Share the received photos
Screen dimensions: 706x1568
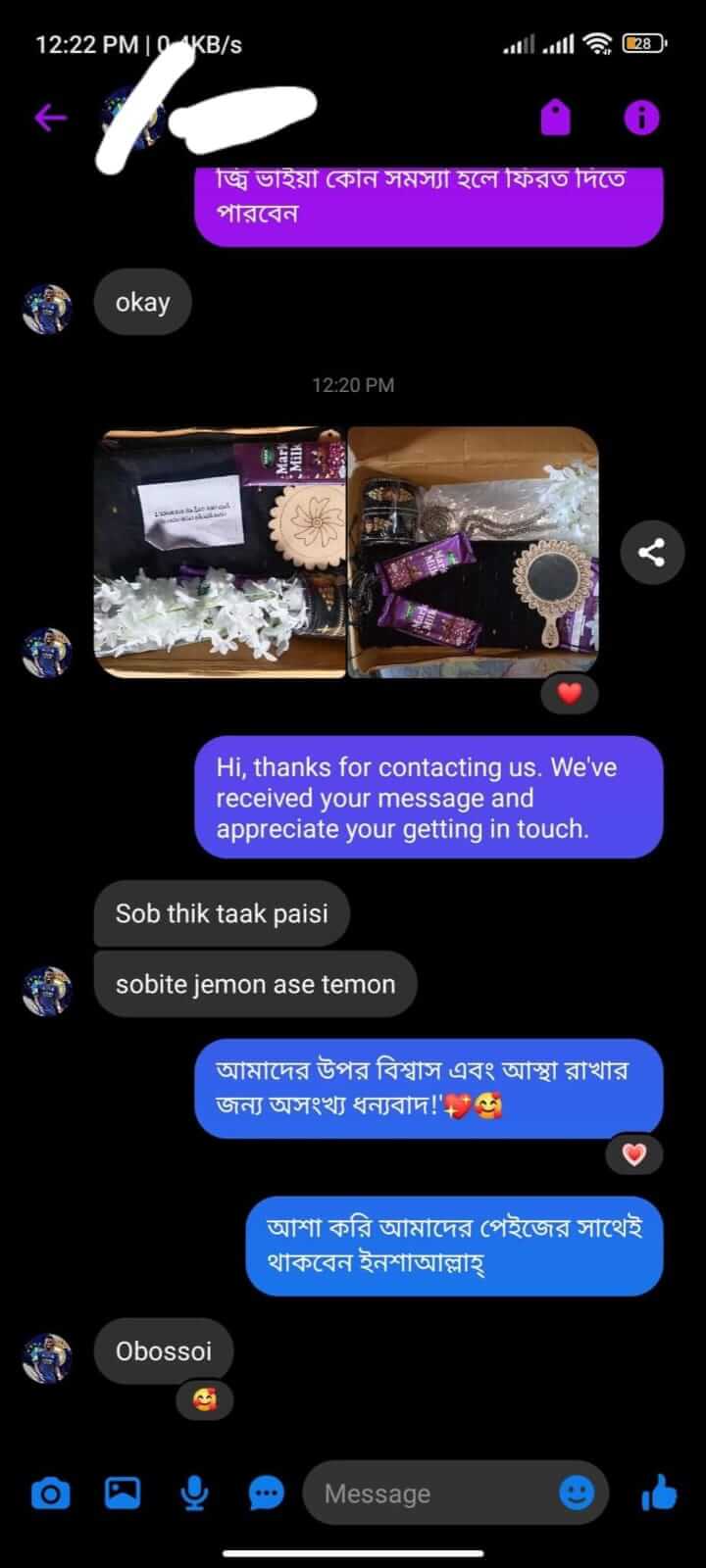(x=651, y=553)
